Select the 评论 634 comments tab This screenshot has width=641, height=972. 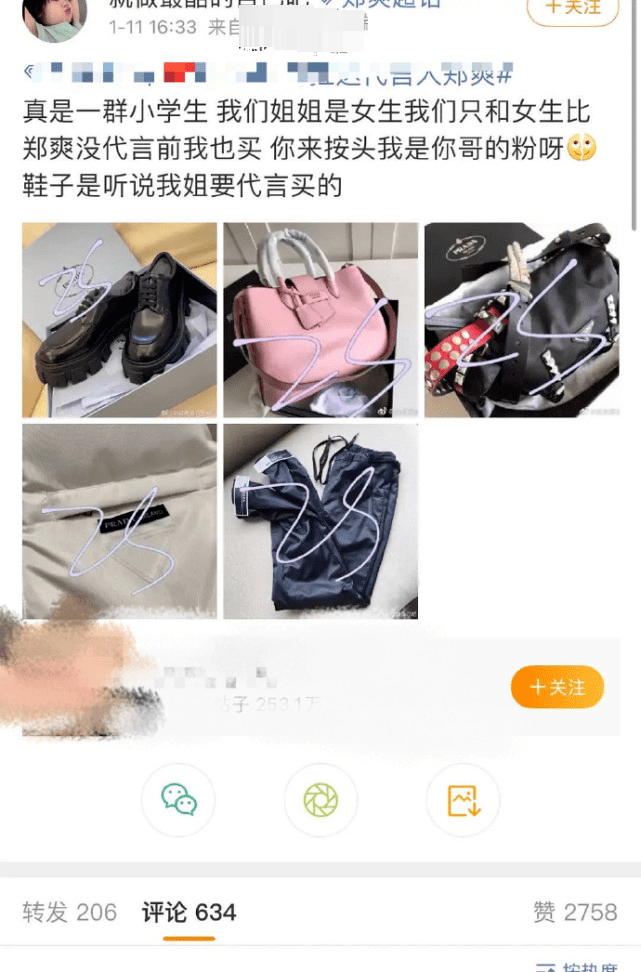tap(189, 912)
